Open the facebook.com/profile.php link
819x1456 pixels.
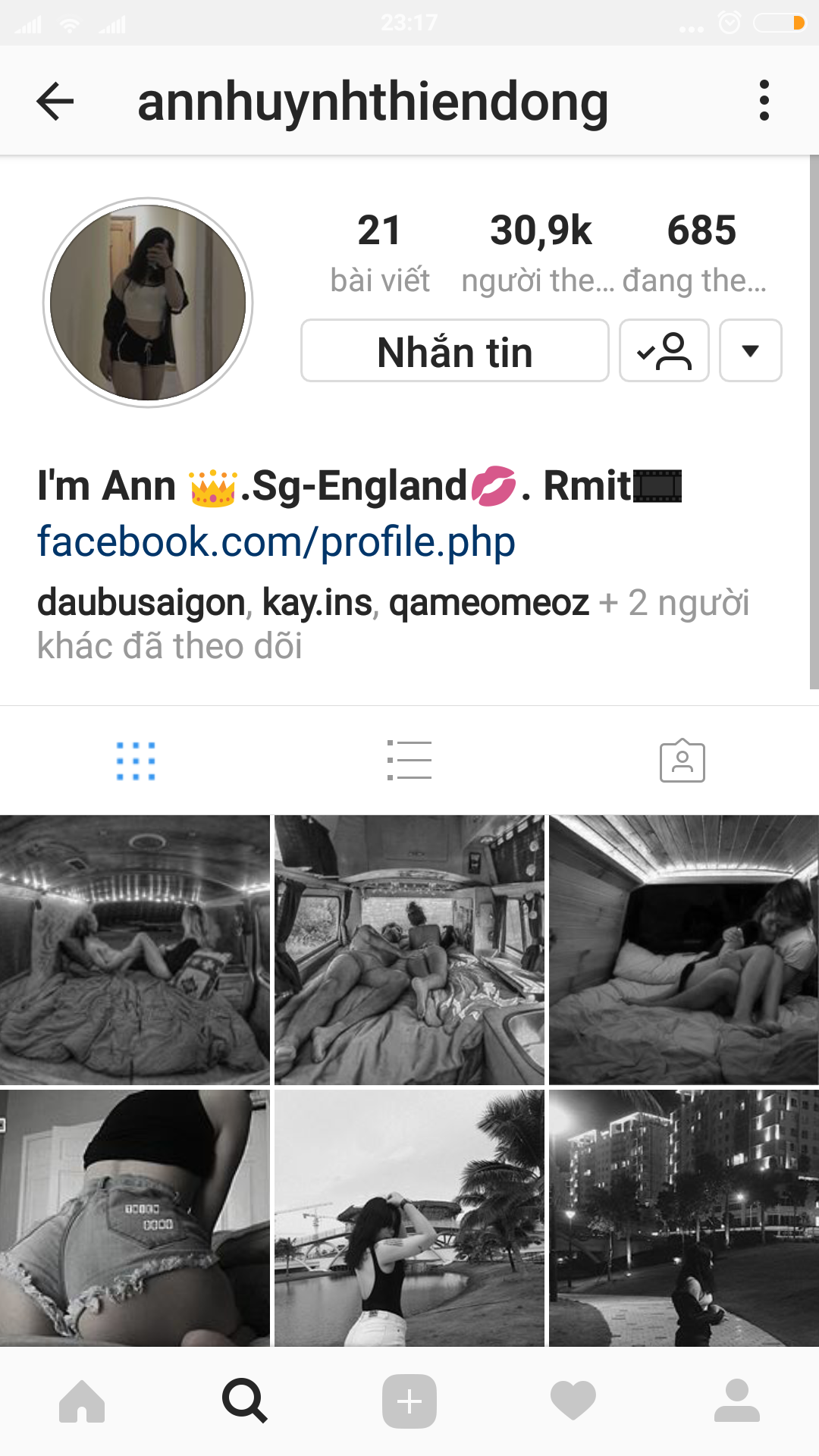click(x=276, y=542)
